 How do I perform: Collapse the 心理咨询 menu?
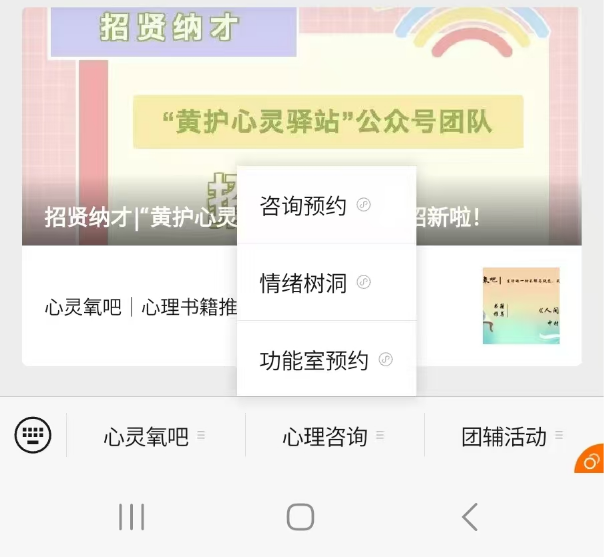click(x=333, y=436)
